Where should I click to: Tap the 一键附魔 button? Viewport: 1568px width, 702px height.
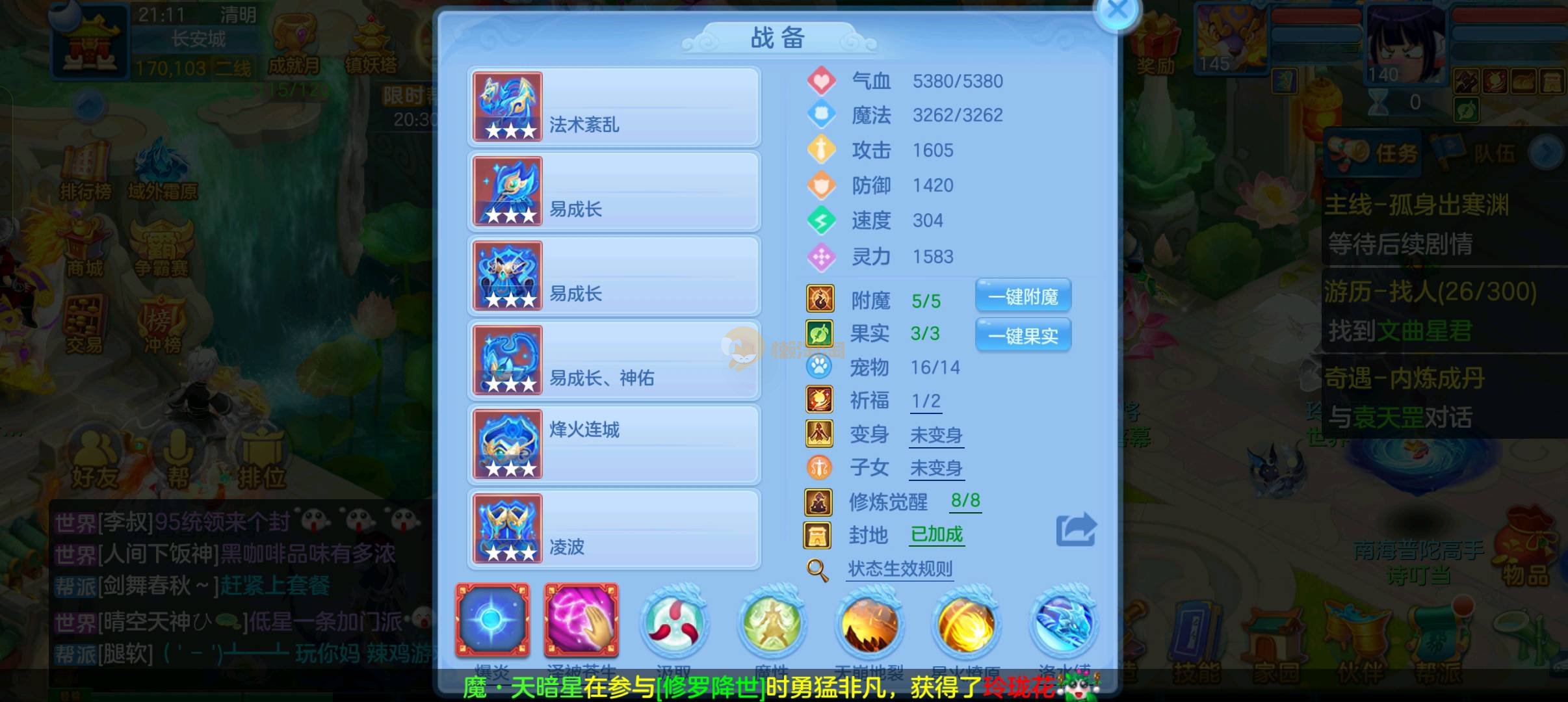(1023, 297)
